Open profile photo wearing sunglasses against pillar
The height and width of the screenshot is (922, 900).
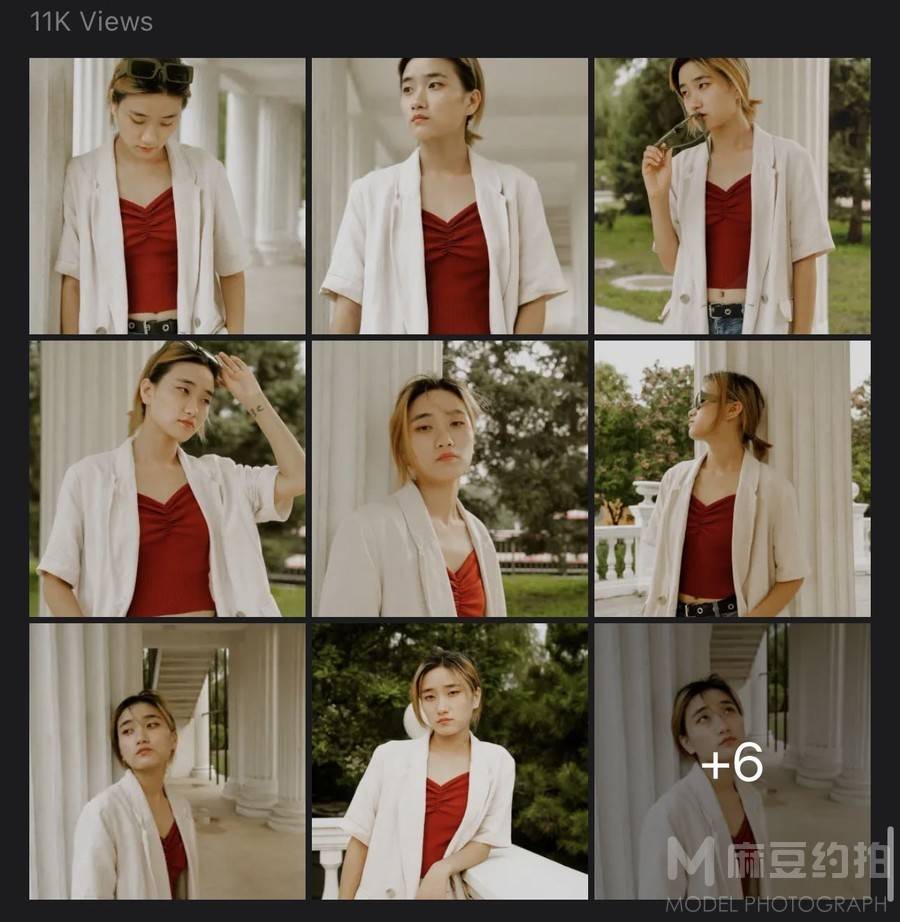coord(732,478)
